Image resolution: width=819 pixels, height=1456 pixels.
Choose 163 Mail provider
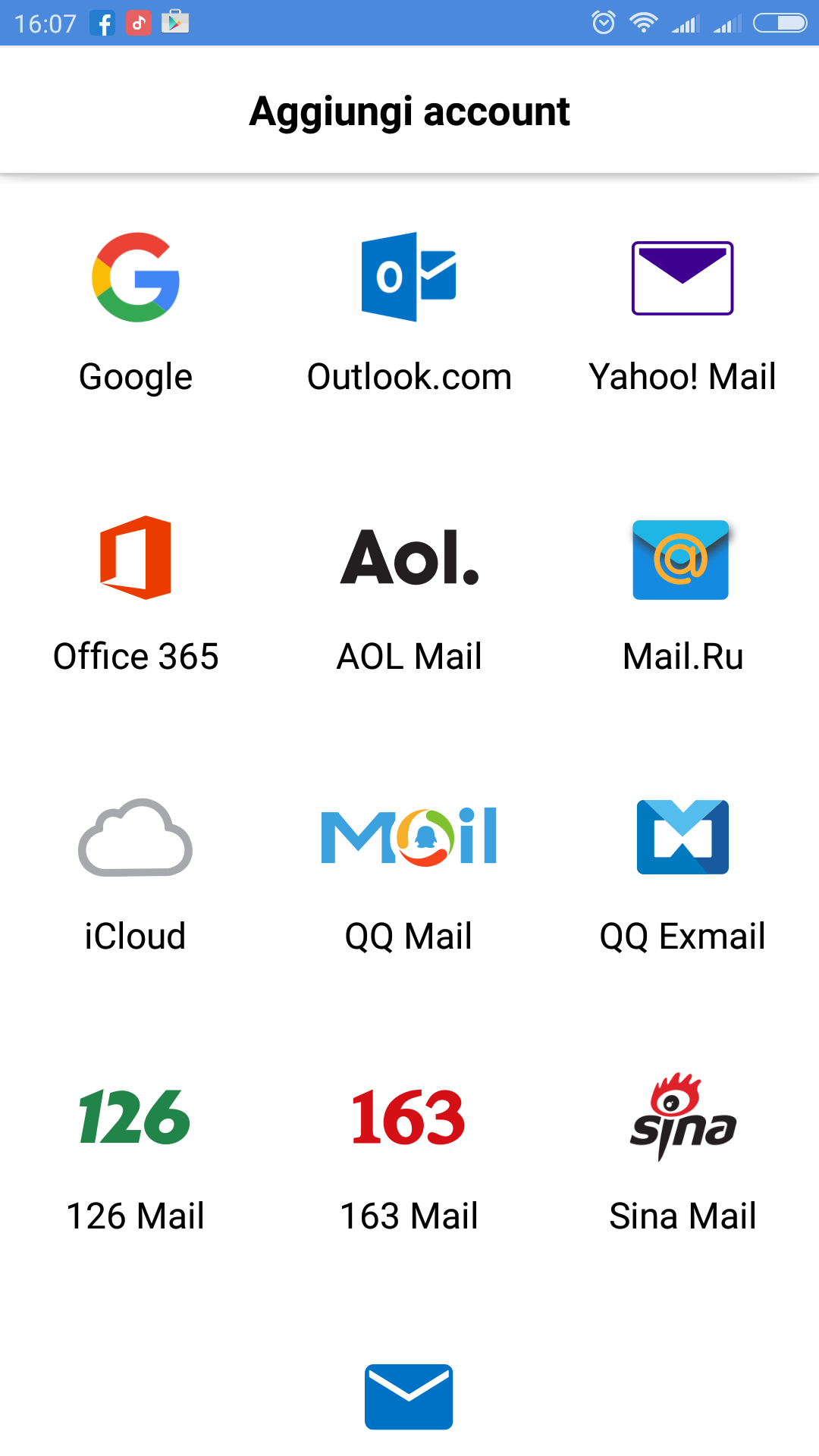(409, 1153)
